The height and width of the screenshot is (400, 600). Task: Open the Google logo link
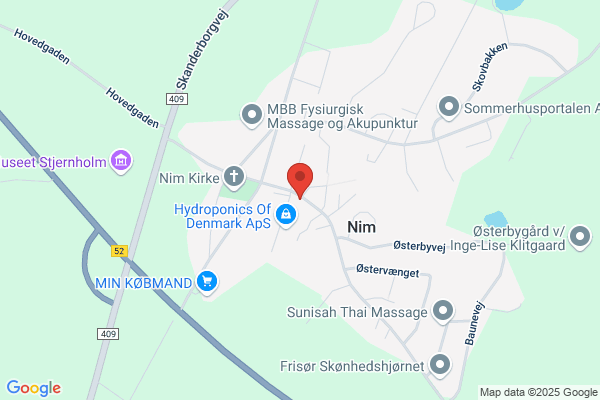pos(34,388)
